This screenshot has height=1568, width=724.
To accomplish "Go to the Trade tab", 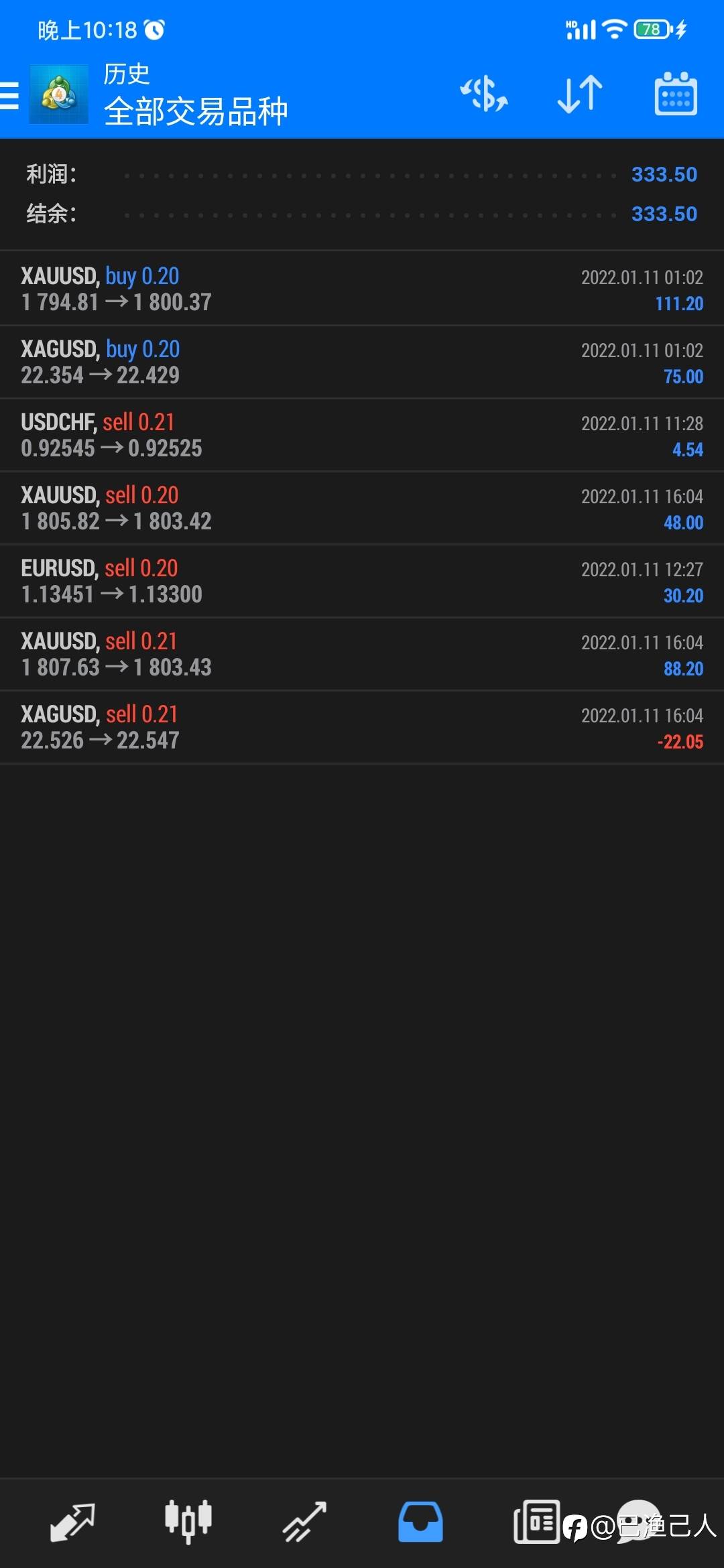I will pyautogui.click(x=304, y=1522).
